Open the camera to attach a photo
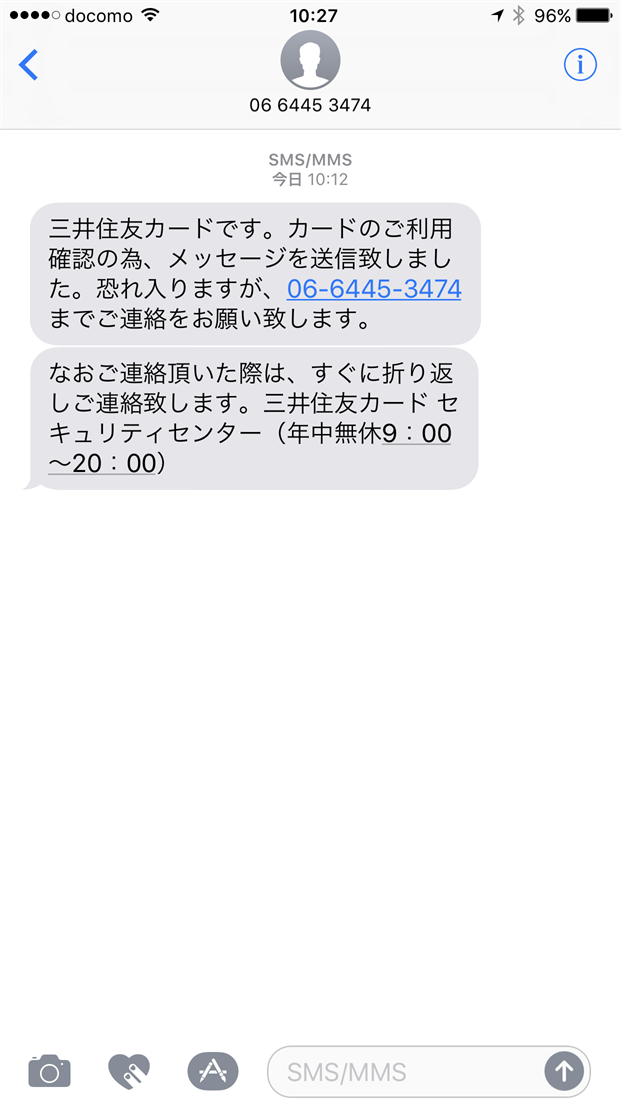 point(49,1072)
